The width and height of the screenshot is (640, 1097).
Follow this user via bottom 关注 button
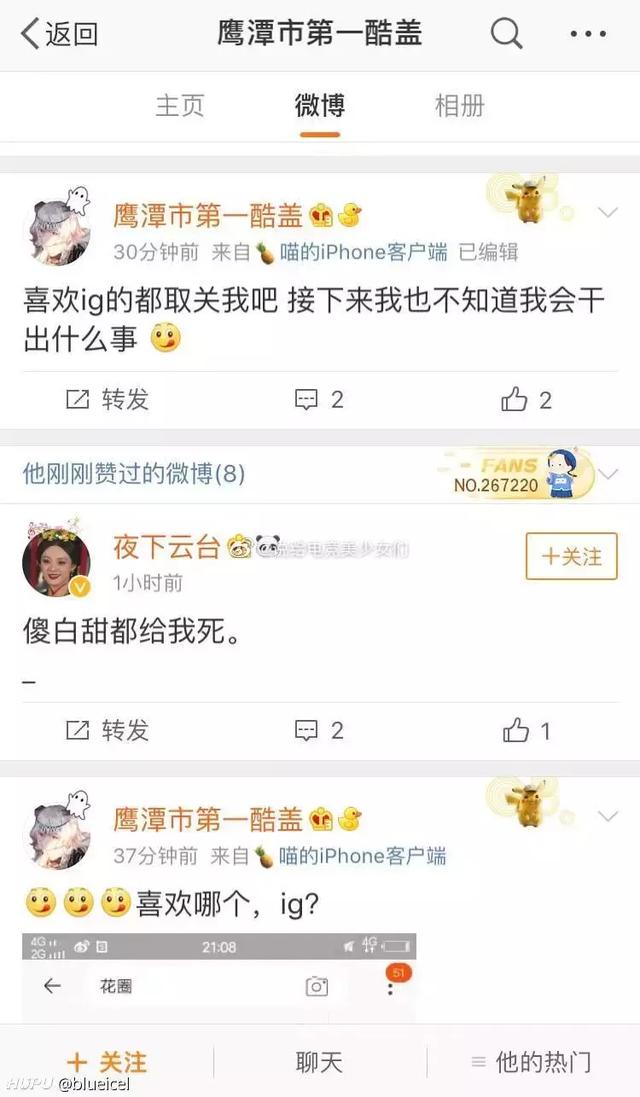tap(107, 1061)
